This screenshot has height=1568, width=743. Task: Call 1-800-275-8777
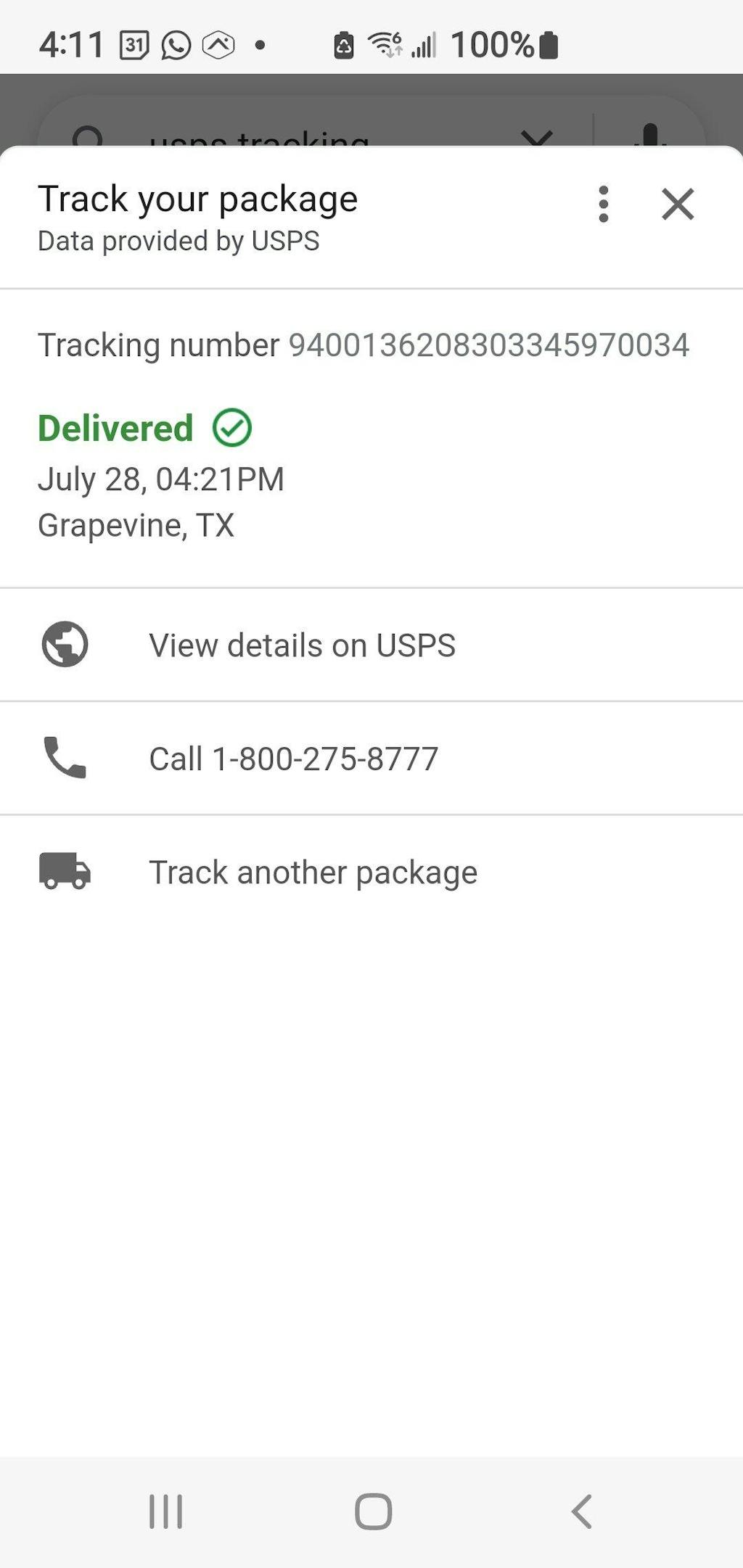293,759
